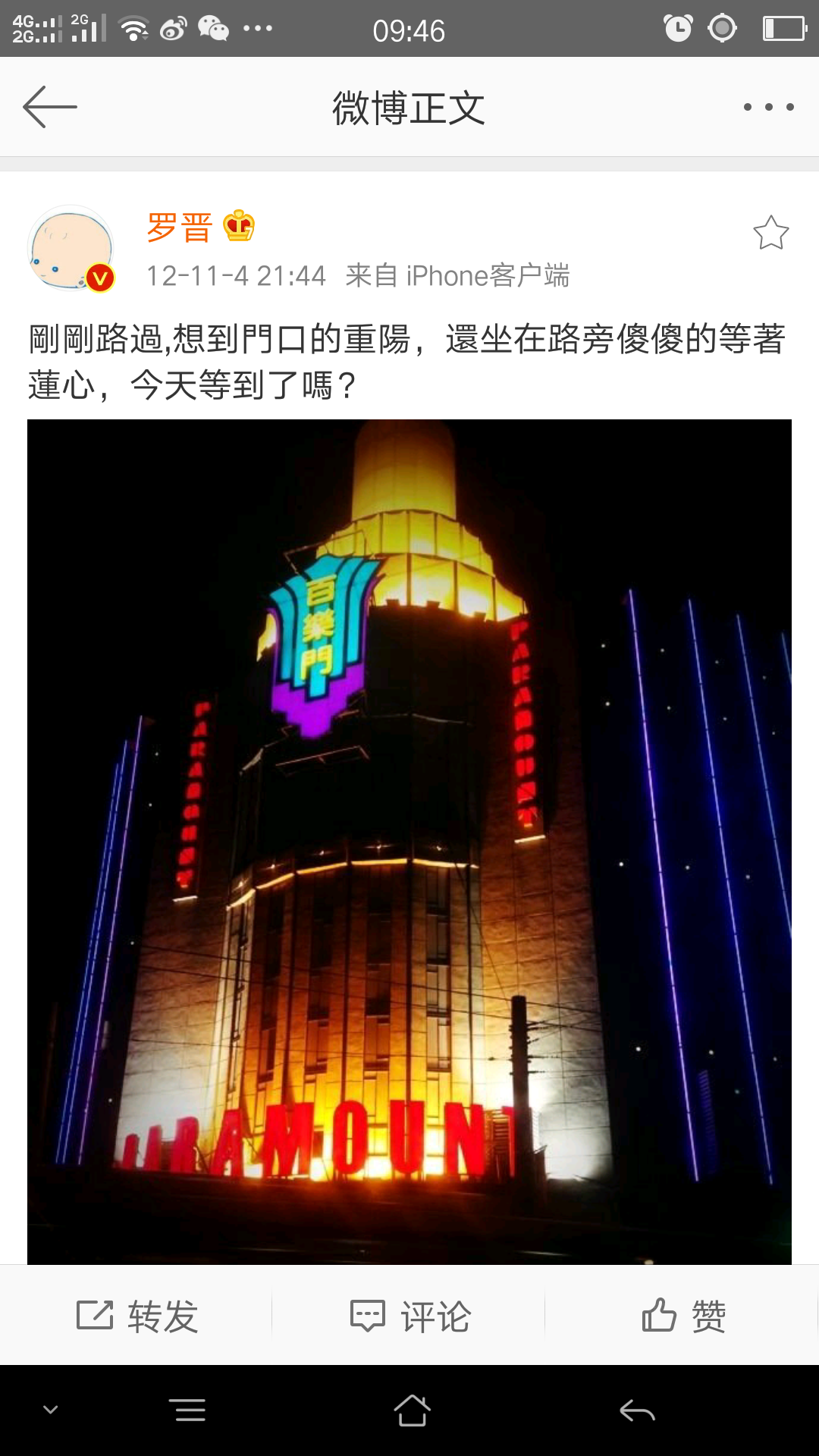This screenshot has height=1456, width=819.
Task: Like the post with 赞
Action: [682, 1316]
